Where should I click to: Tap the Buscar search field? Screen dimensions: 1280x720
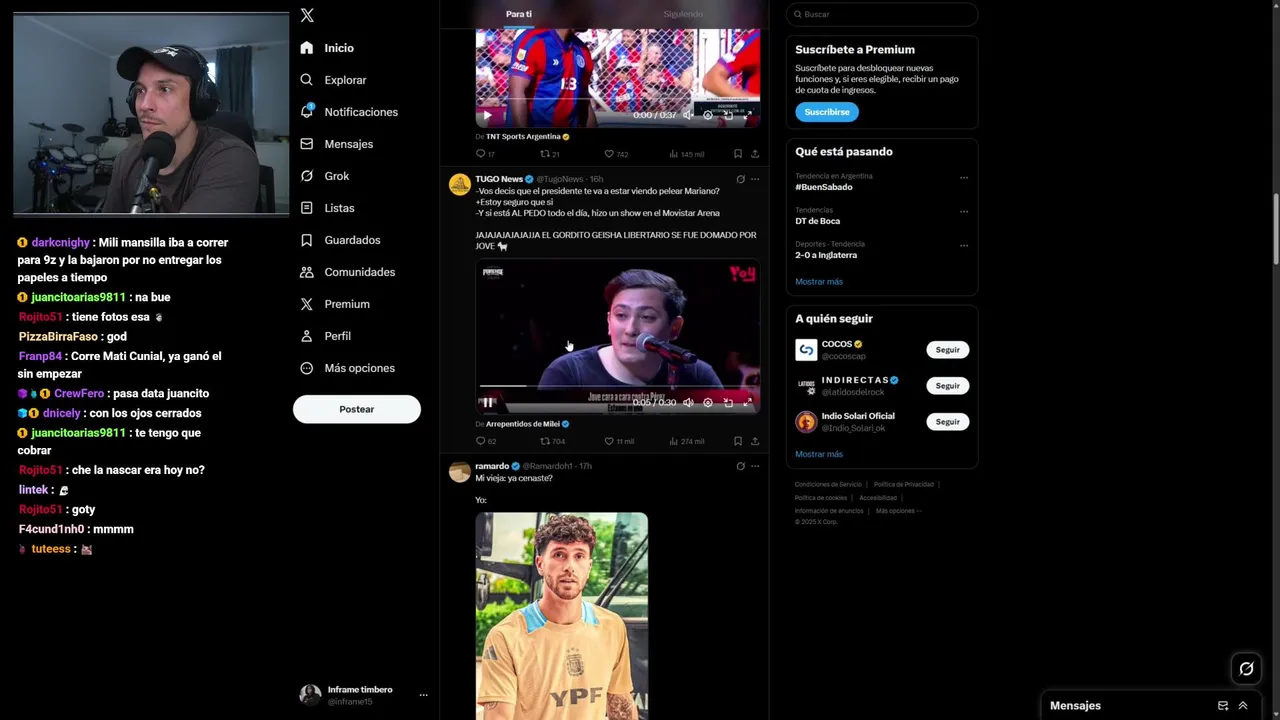[885, 14]
